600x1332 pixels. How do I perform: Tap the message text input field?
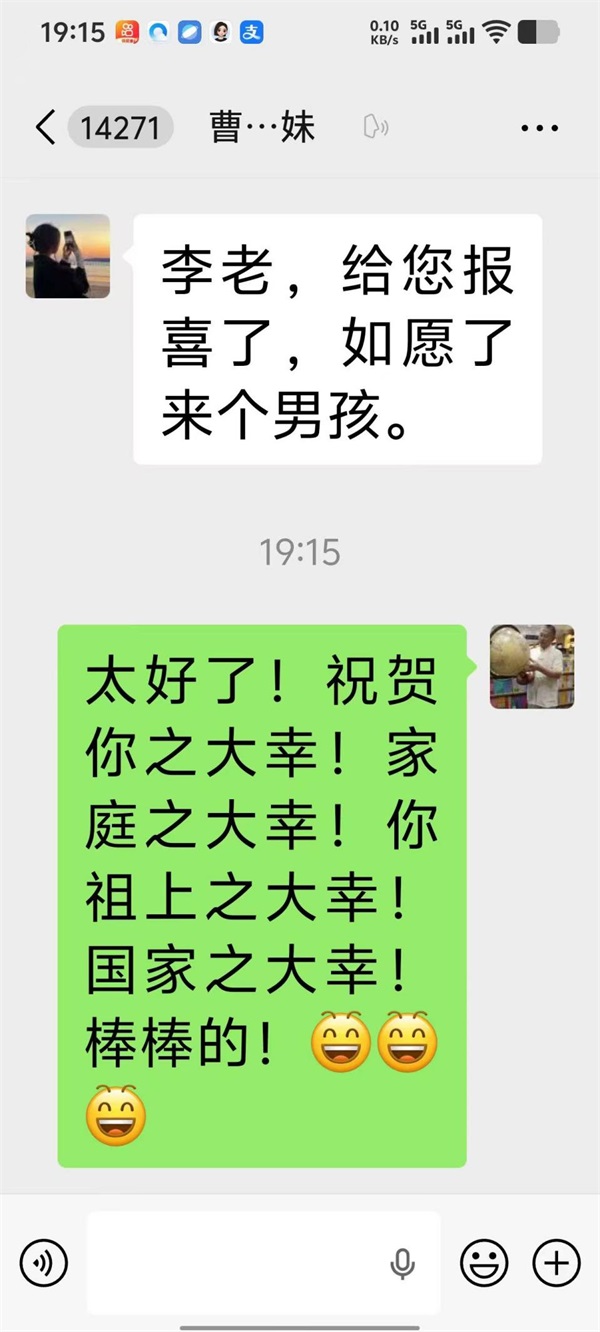coord(240,1263)
